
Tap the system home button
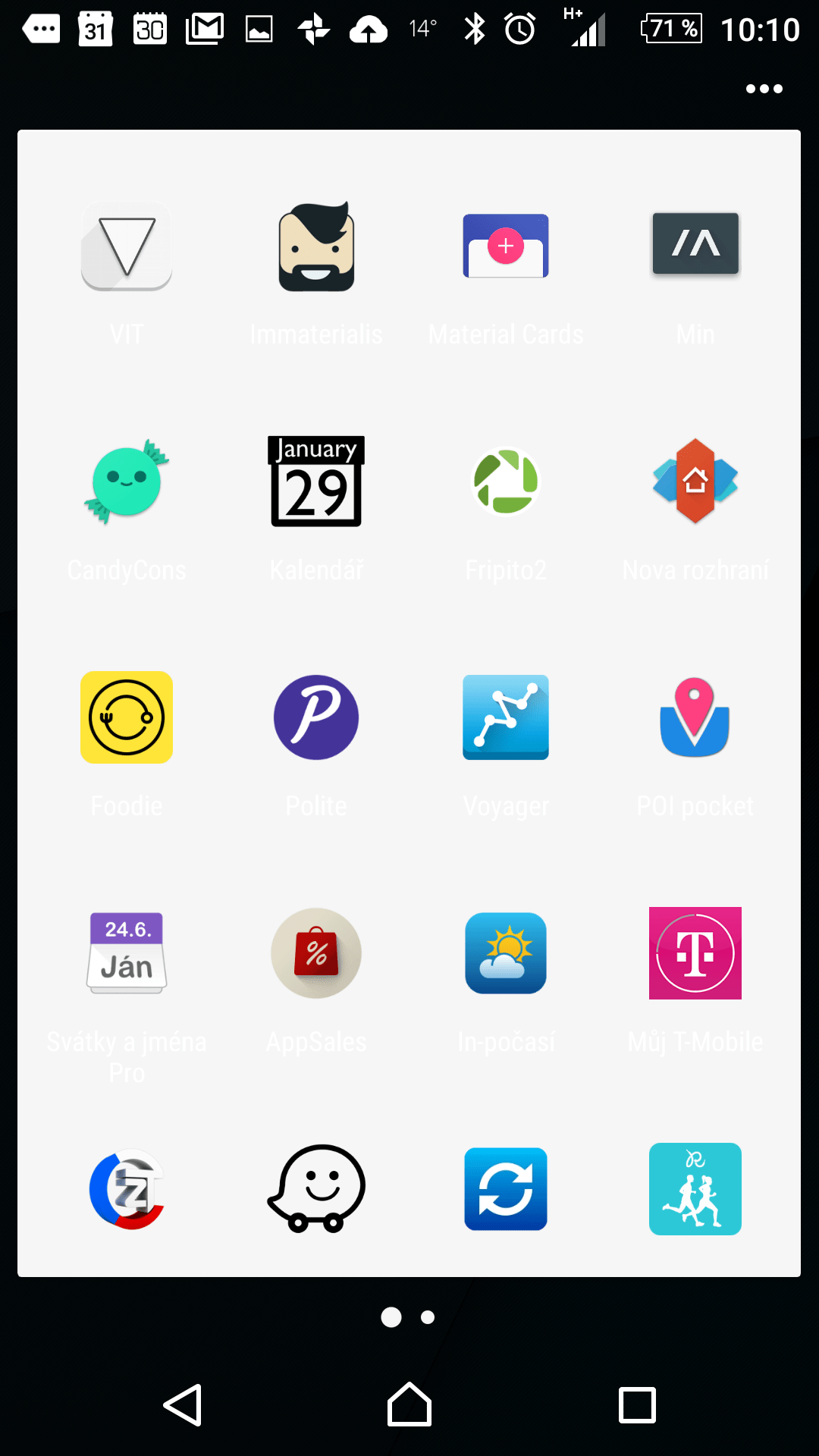pos(409,1404)
